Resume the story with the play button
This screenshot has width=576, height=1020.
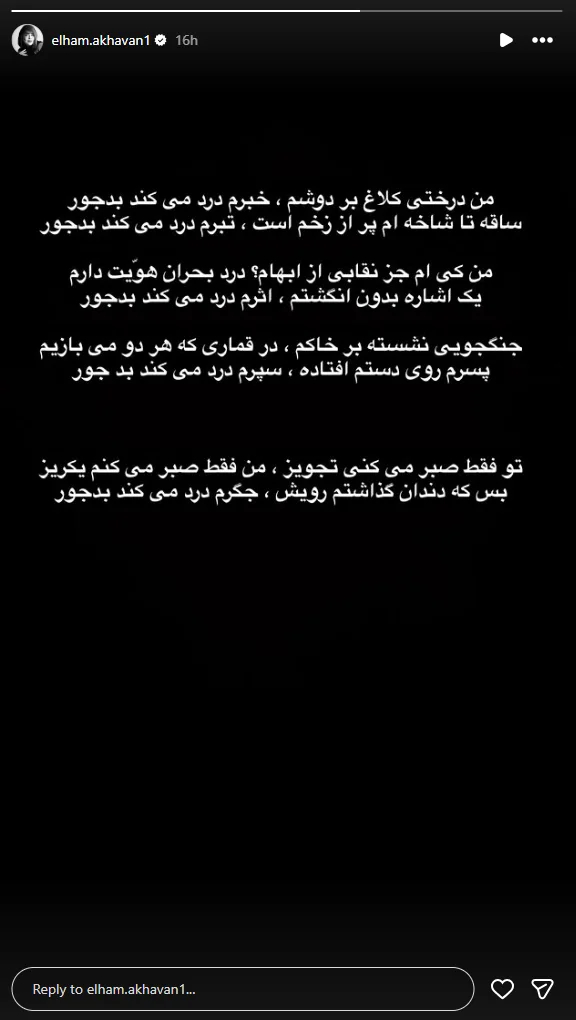coord(506,40)
